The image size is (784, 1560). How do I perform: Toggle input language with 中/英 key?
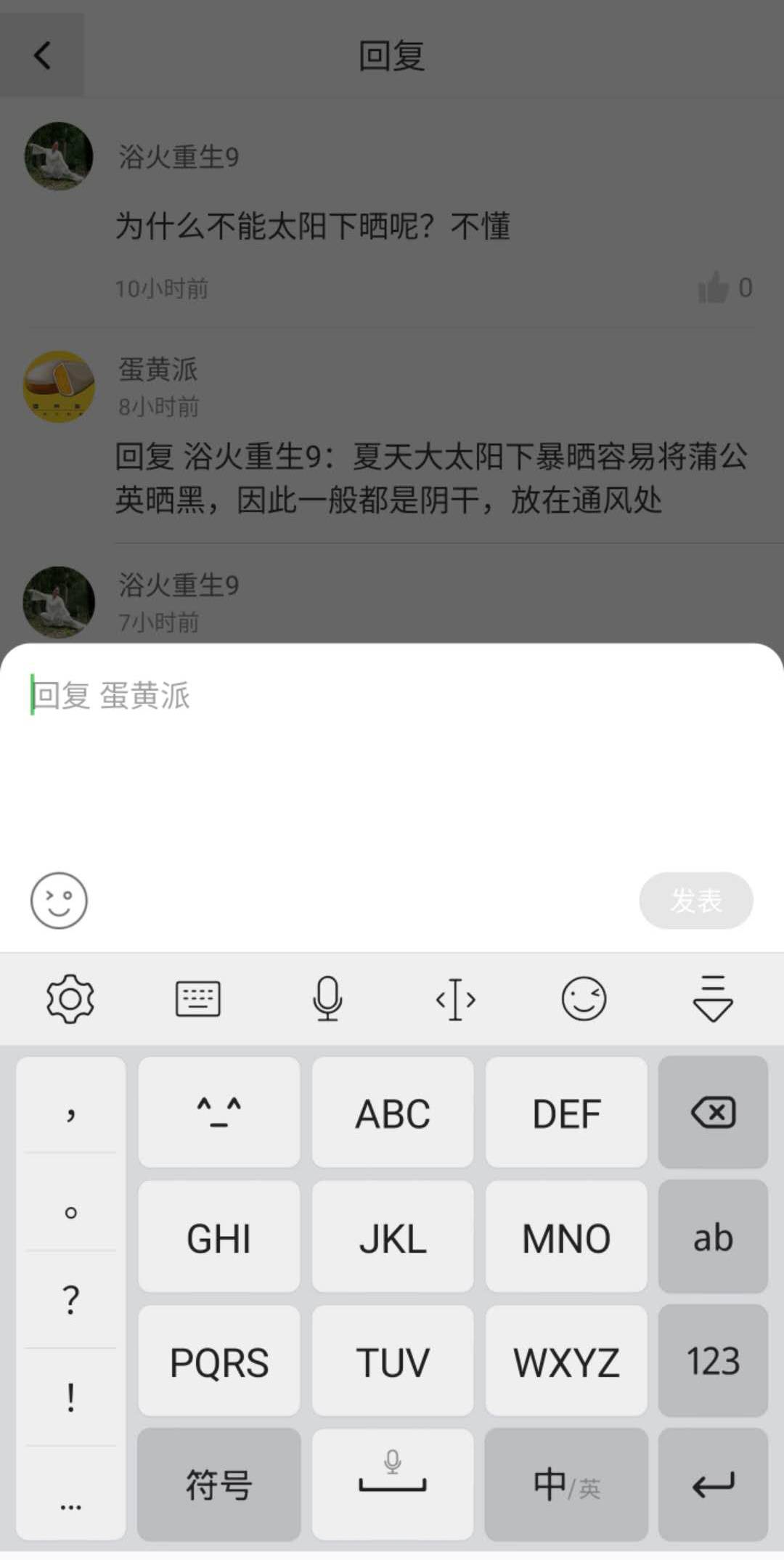566,1484
